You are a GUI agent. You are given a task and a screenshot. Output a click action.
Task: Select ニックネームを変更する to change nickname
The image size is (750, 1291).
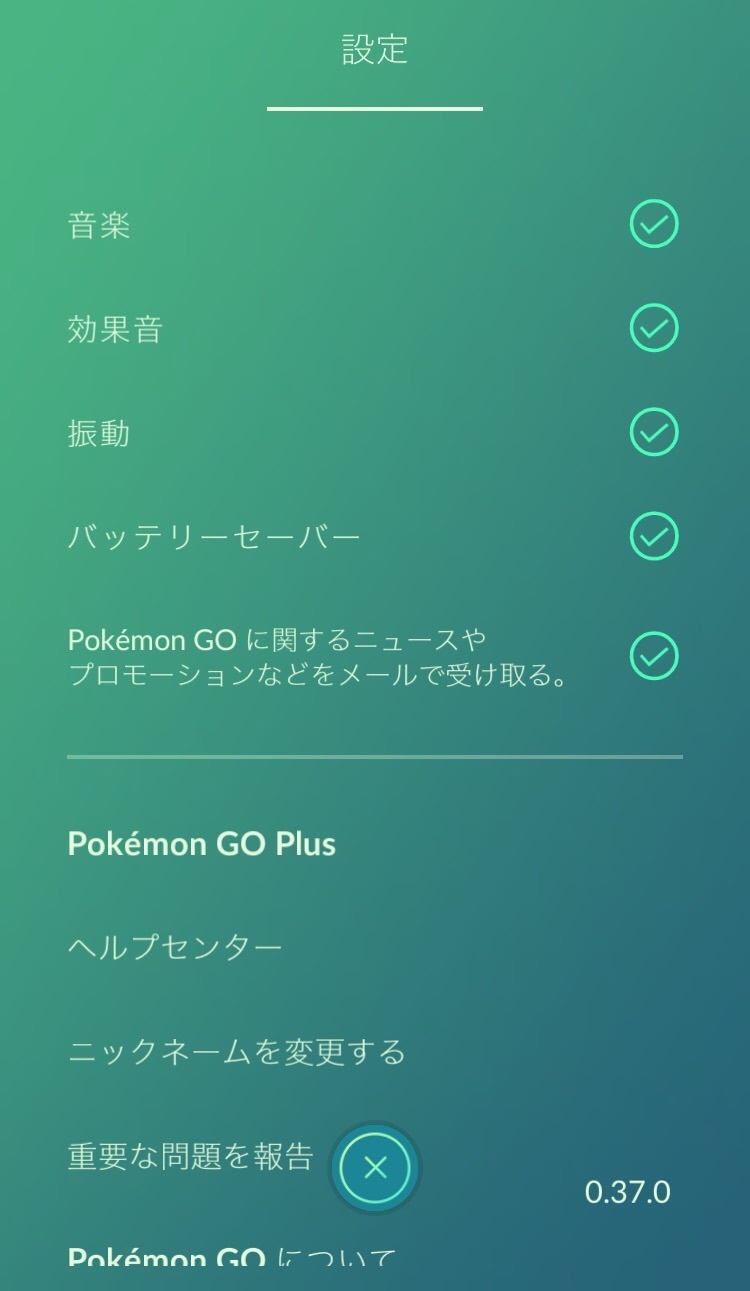point(236,1051)
